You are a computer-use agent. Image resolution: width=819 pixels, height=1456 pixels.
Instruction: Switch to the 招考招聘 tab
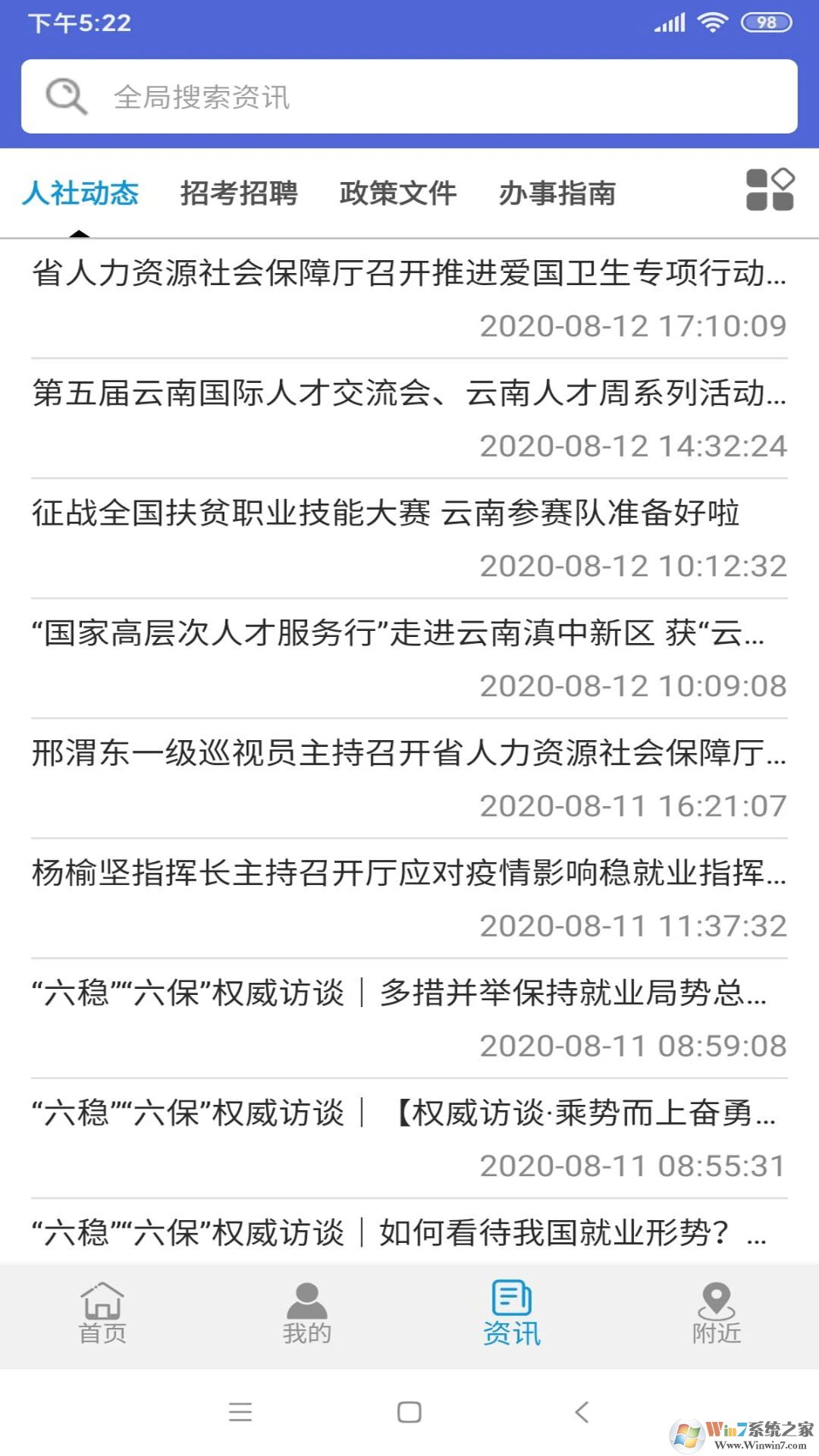pos(239,193)
